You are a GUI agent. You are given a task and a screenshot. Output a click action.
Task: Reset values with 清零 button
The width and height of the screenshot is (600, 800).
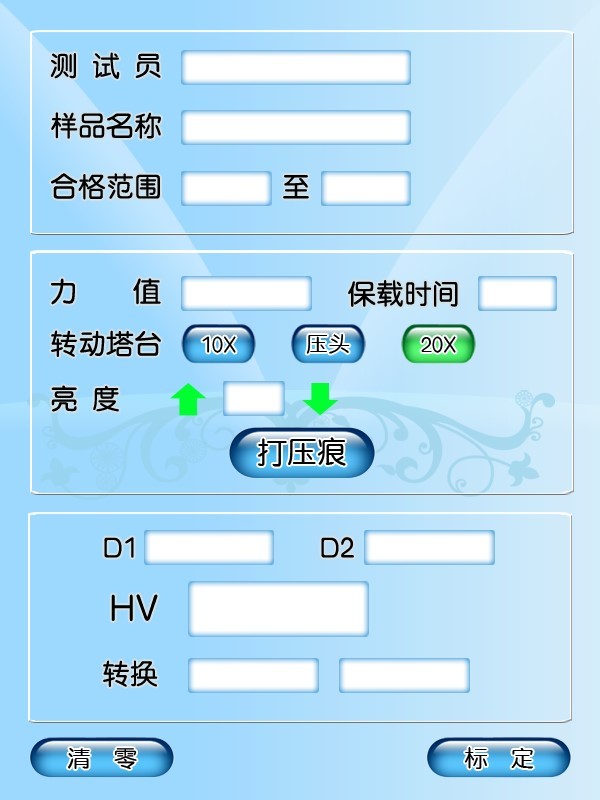click(102, 757)
